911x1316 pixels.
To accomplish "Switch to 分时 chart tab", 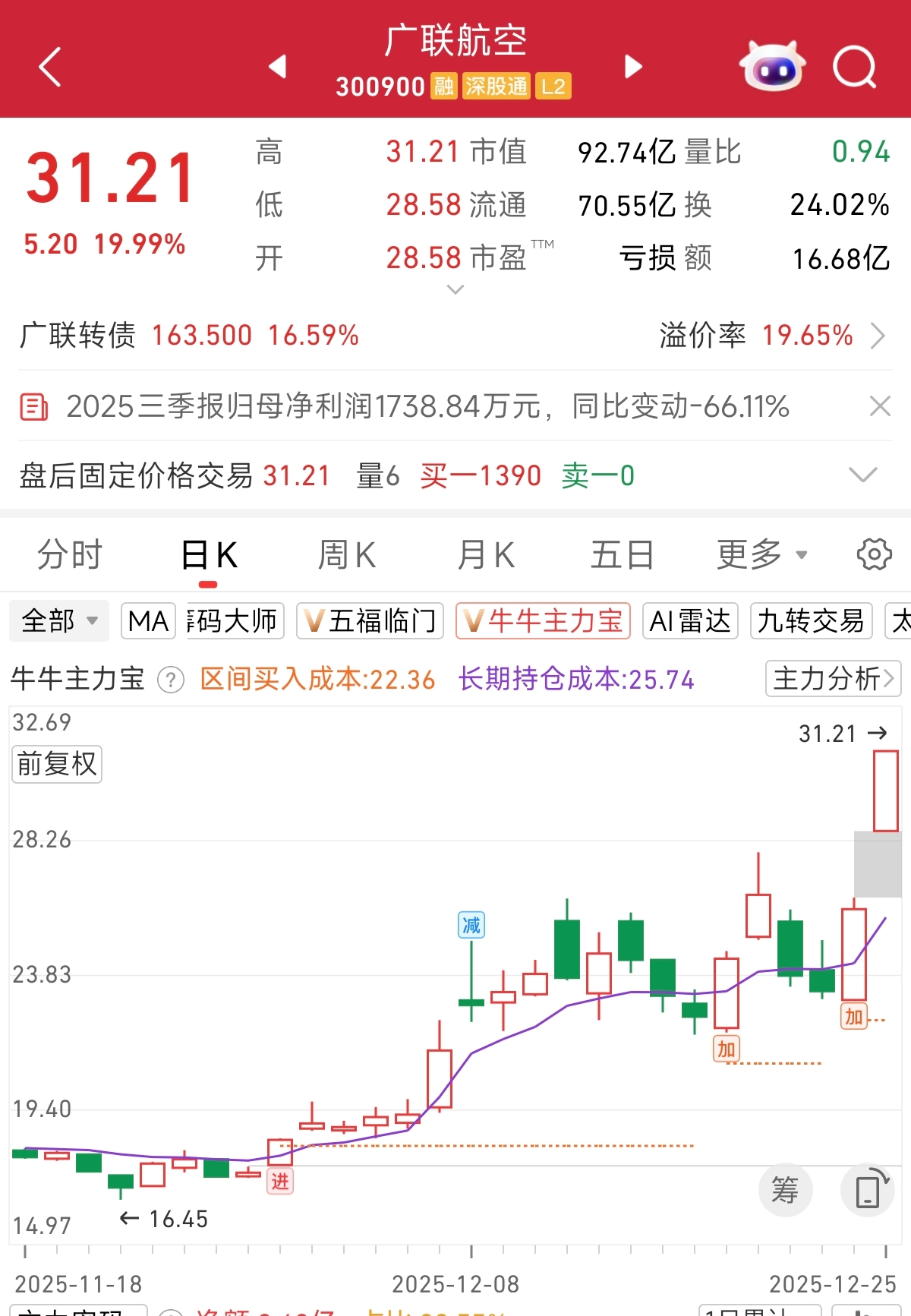I will pyautogui.click(x=69, y=554).
